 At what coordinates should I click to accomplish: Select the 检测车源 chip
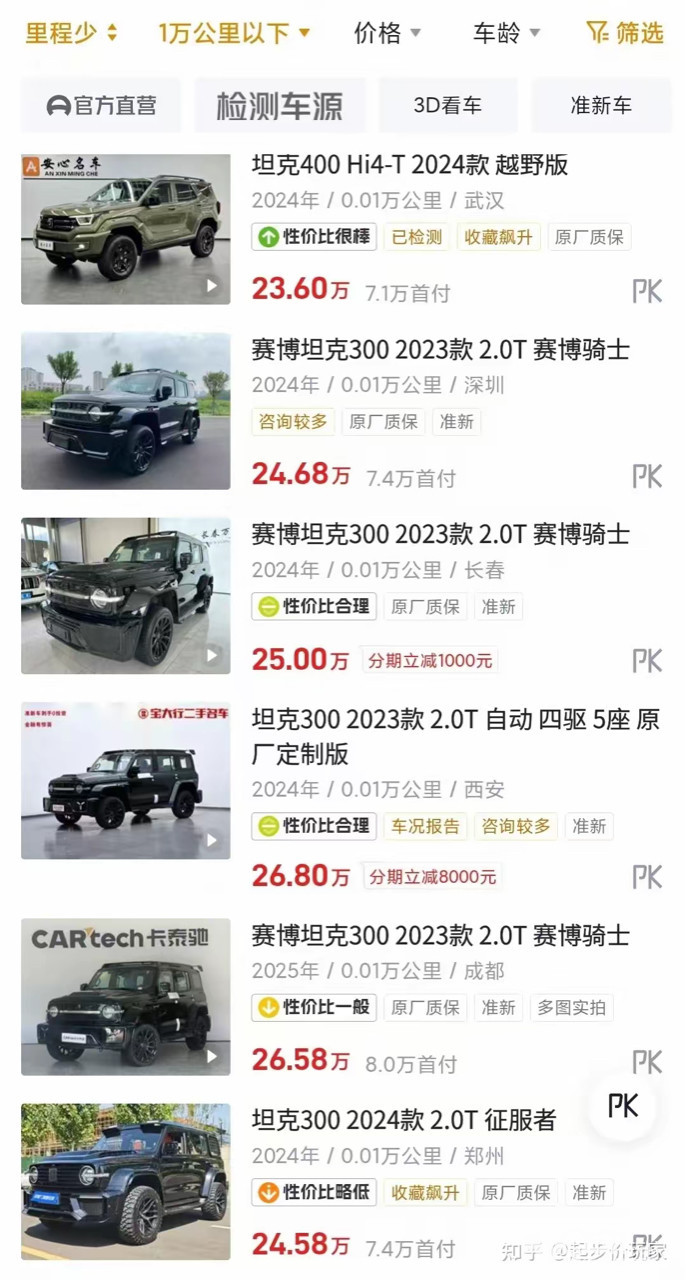point(279,106)
